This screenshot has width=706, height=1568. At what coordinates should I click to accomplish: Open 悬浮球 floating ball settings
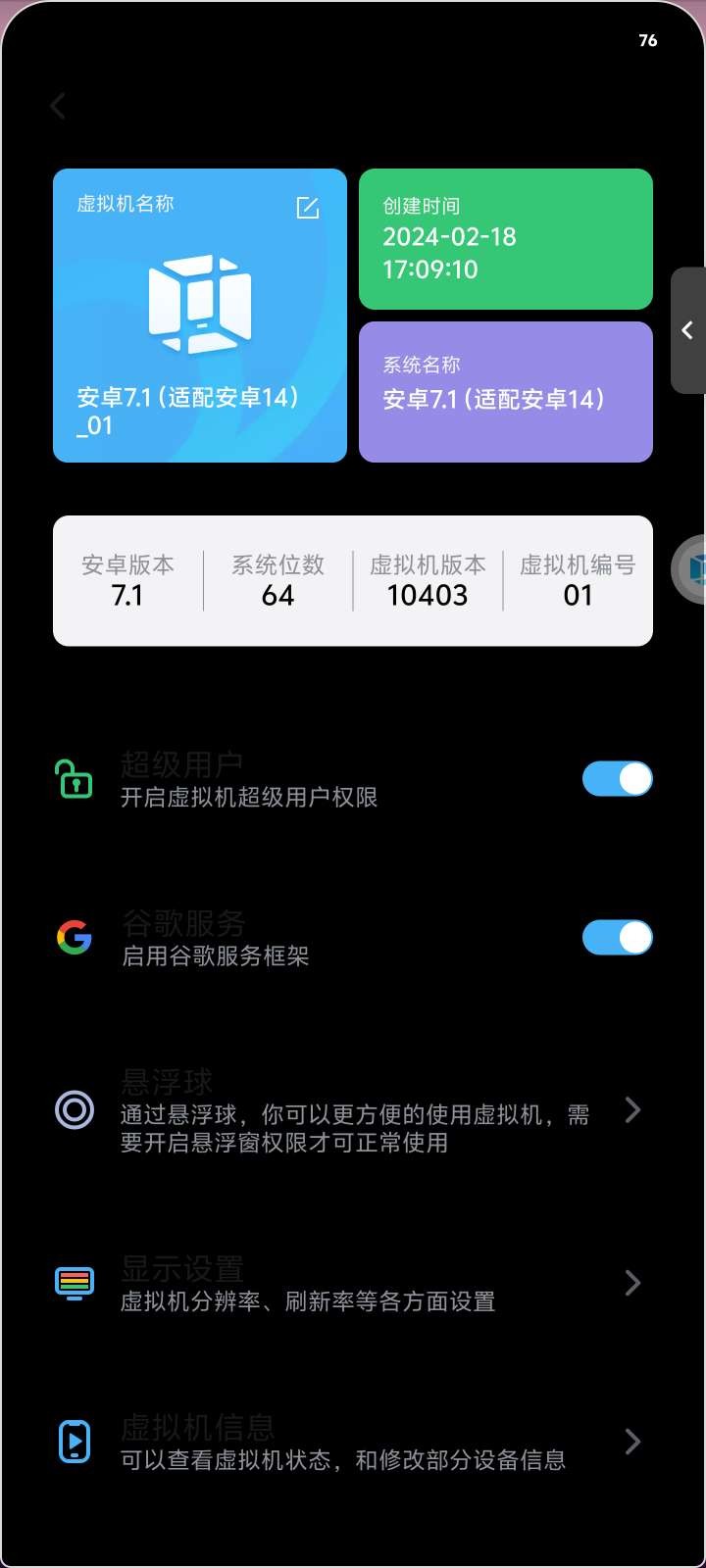click(x=353, y=1111)
